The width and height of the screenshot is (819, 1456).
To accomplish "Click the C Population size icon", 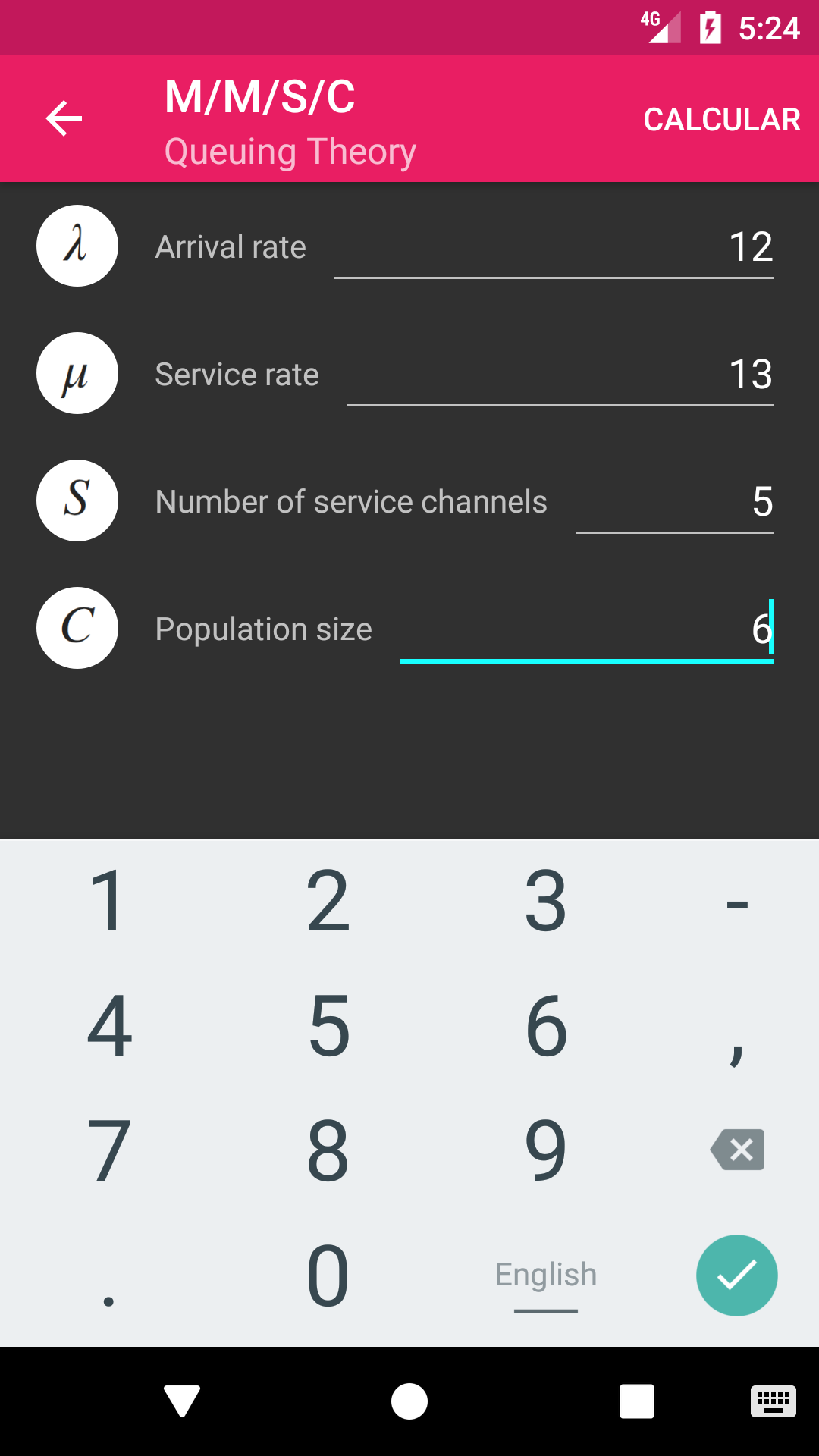I will click(77, 628).
